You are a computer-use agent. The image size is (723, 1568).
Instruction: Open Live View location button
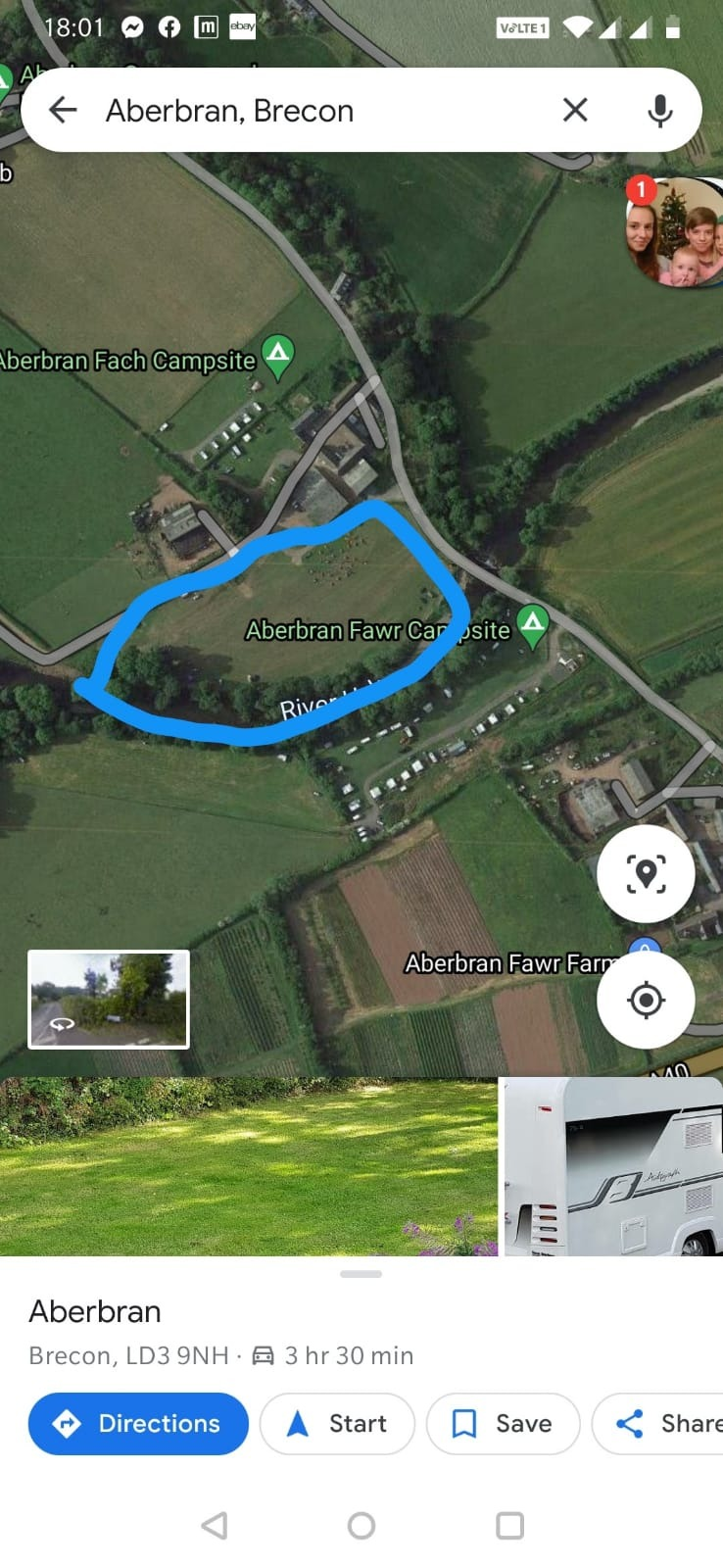(x=646, y=873)
